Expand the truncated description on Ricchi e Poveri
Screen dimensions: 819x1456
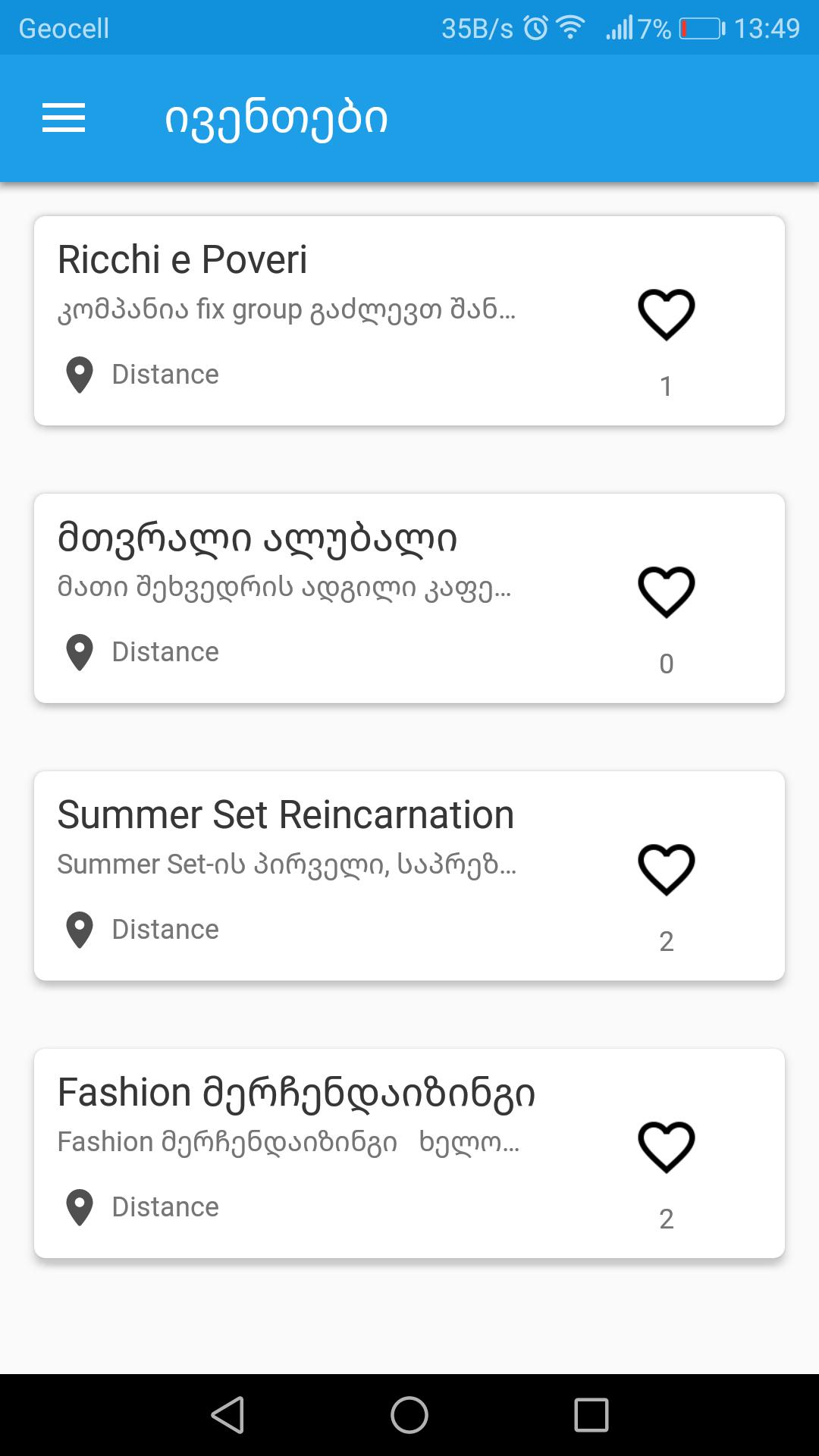pos(287,309)
